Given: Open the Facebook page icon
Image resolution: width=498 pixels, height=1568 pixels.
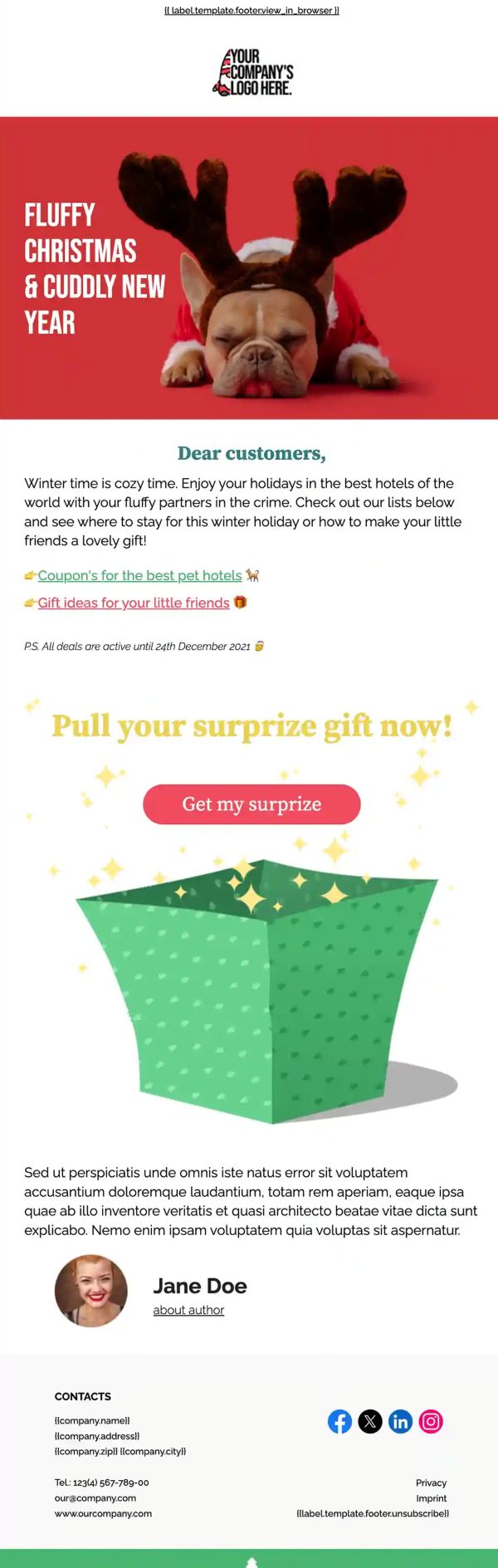Looking at the screenshot, I should pyautogui.click(x=339, y=1421).
